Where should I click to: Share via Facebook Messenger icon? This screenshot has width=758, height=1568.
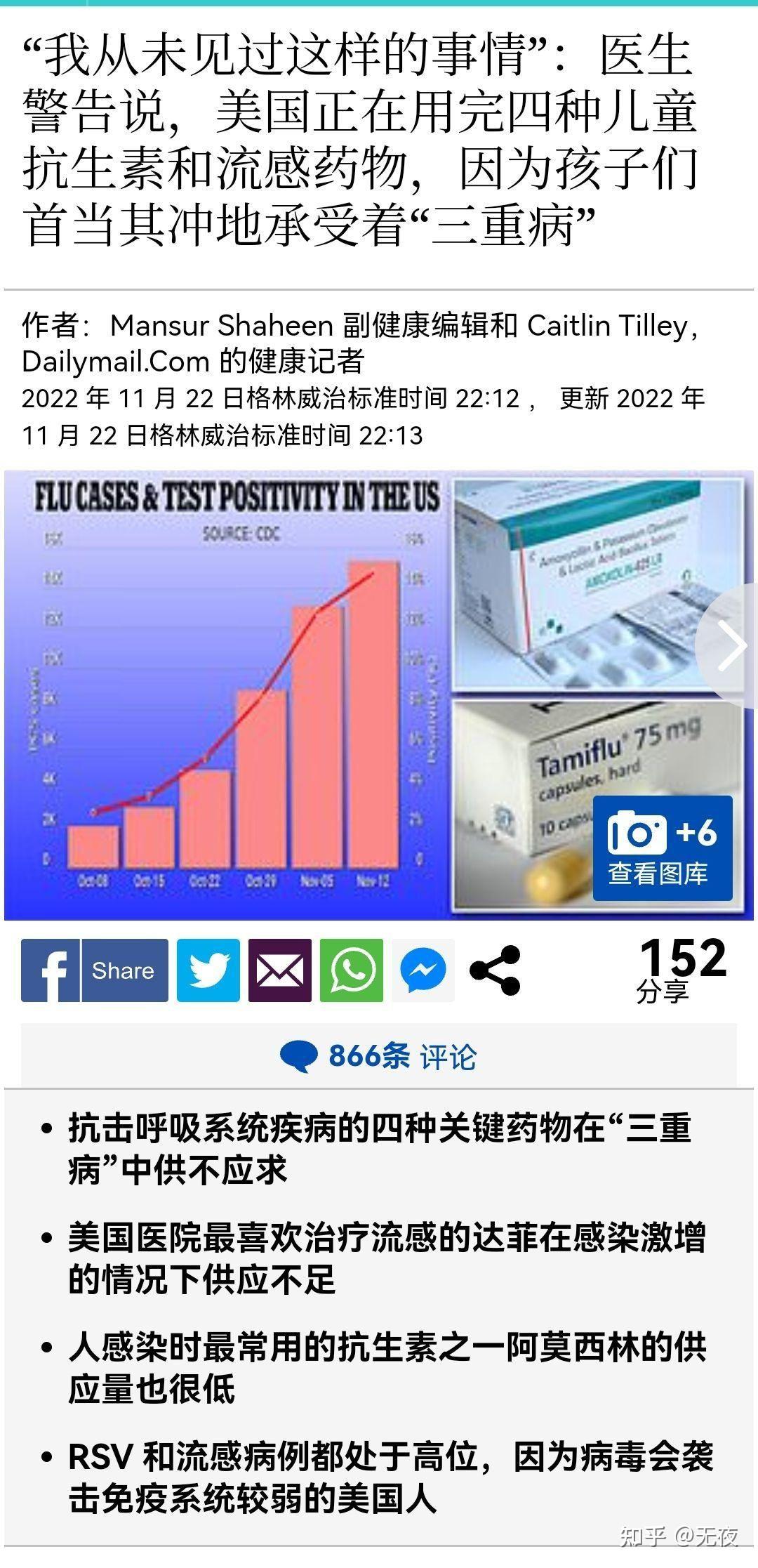423,970
